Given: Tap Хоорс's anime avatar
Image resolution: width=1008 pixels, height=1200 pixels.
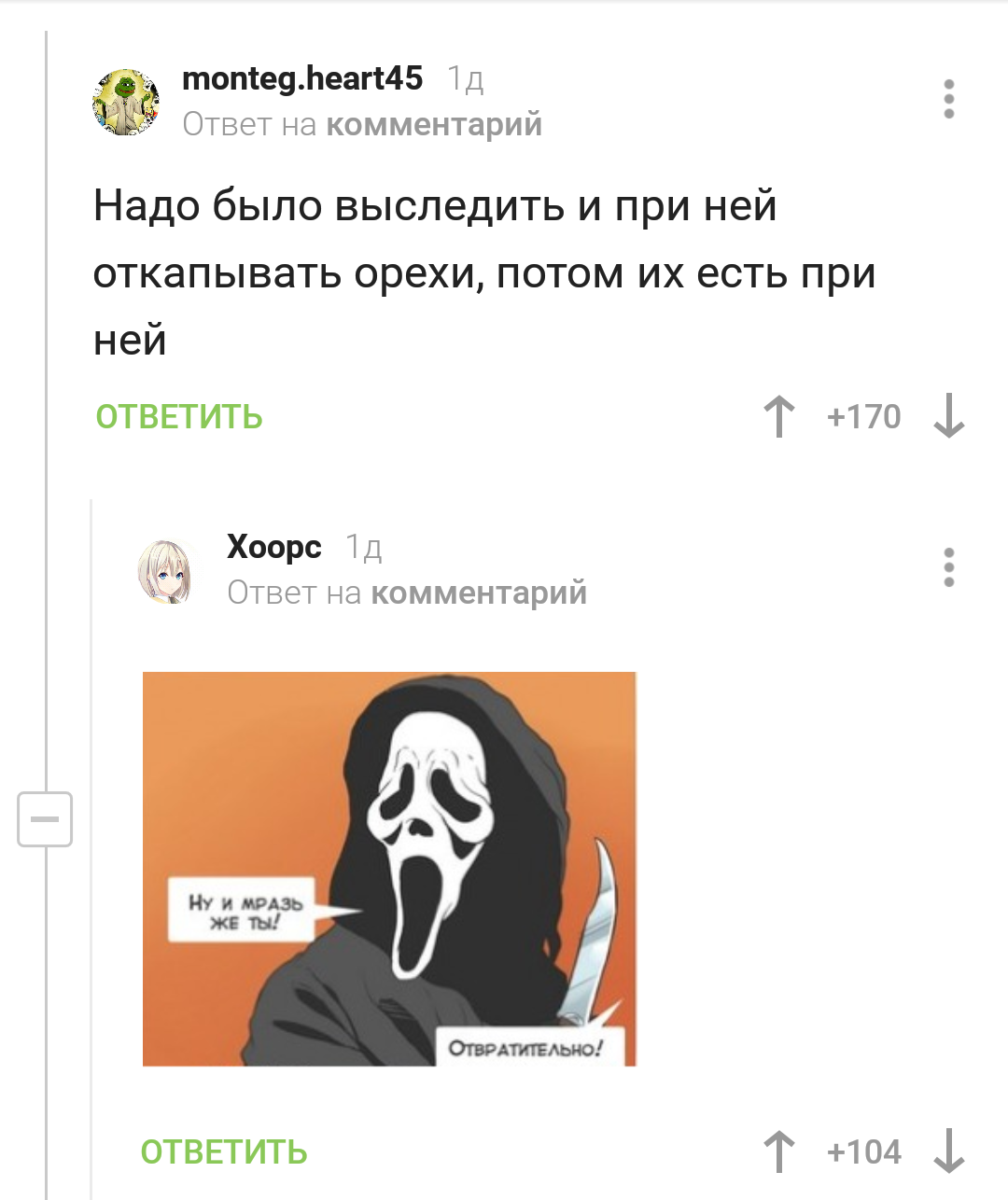Looking at the screenshot, I should click(x=168, y=571).
